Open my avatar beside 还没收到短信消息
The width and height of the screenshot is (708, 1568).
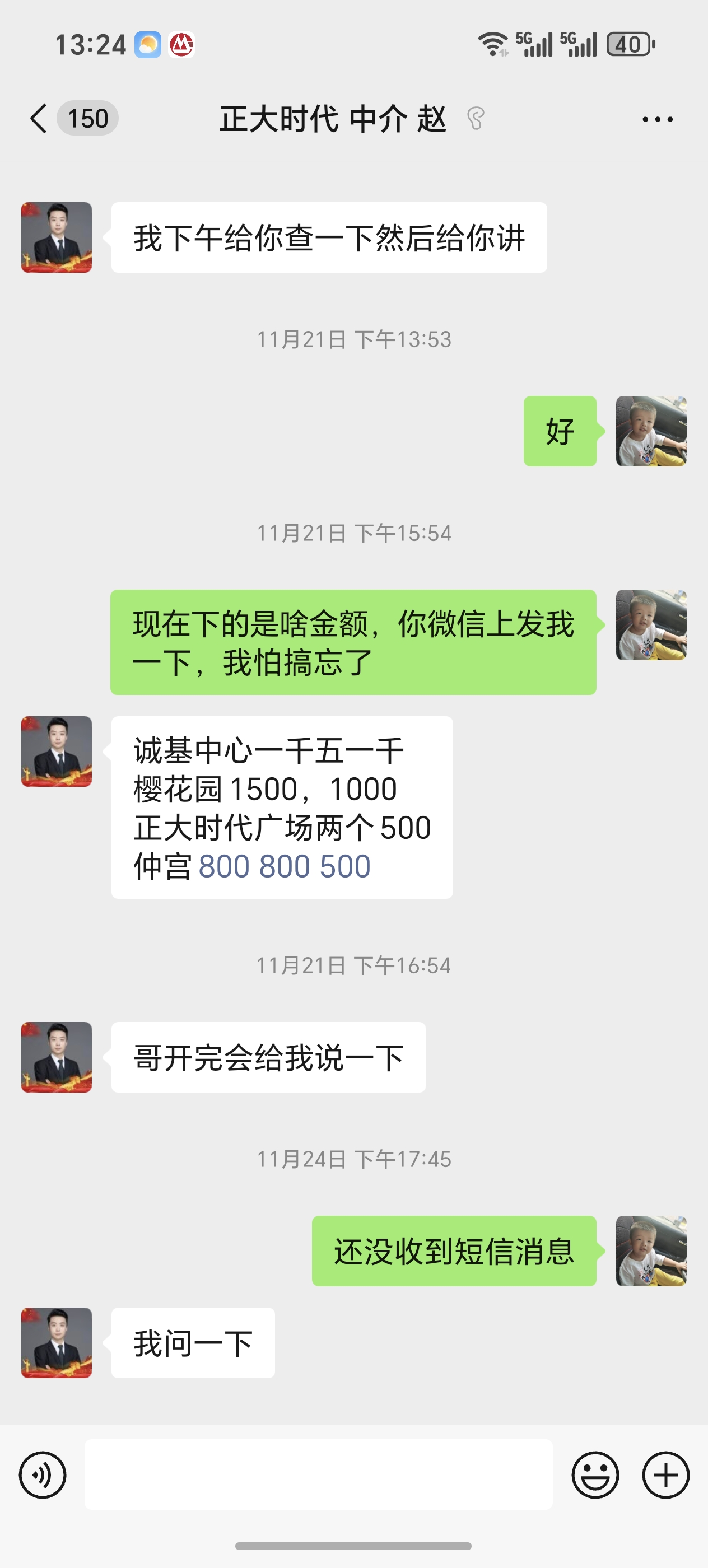coord(651,1251)
